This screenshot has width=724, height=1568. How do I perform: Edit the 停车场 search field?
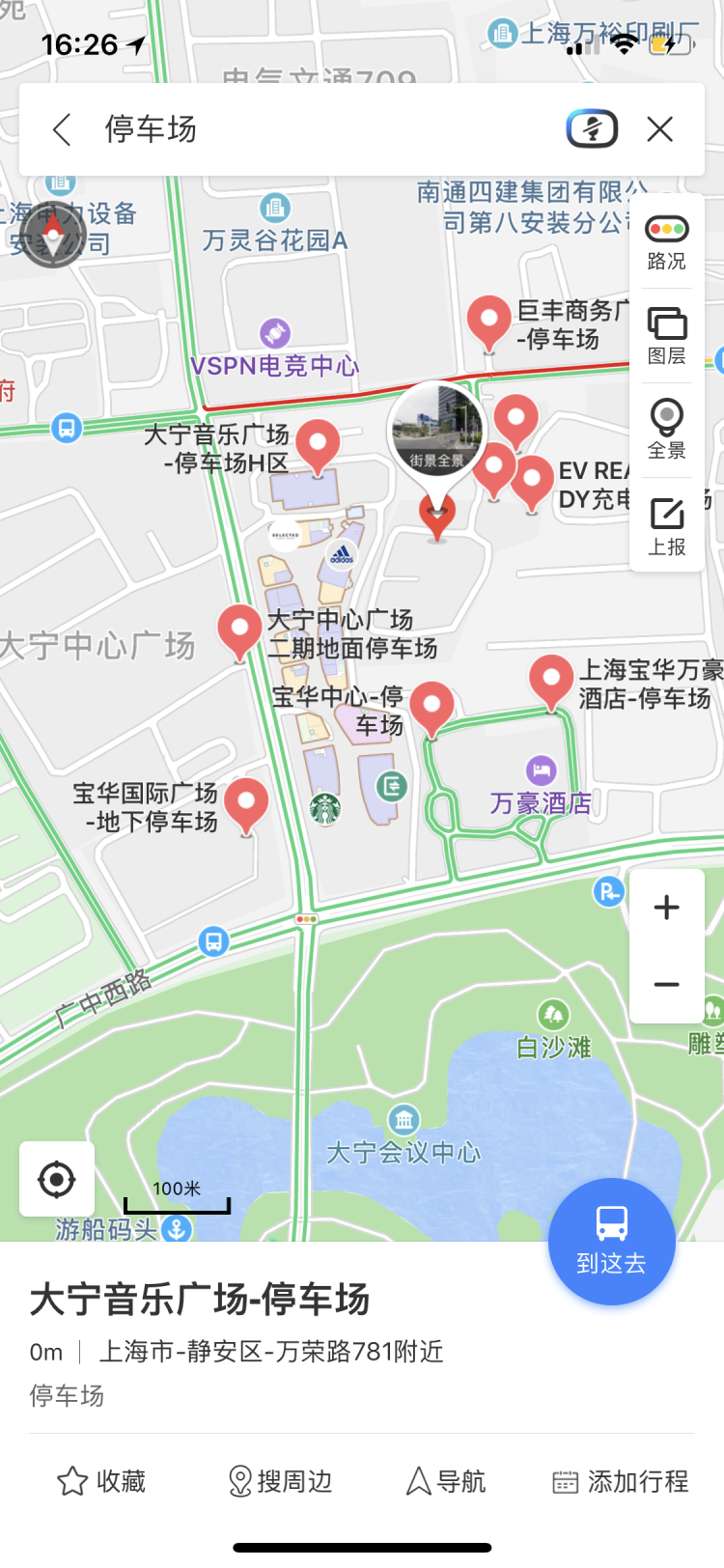coord(319,129)
